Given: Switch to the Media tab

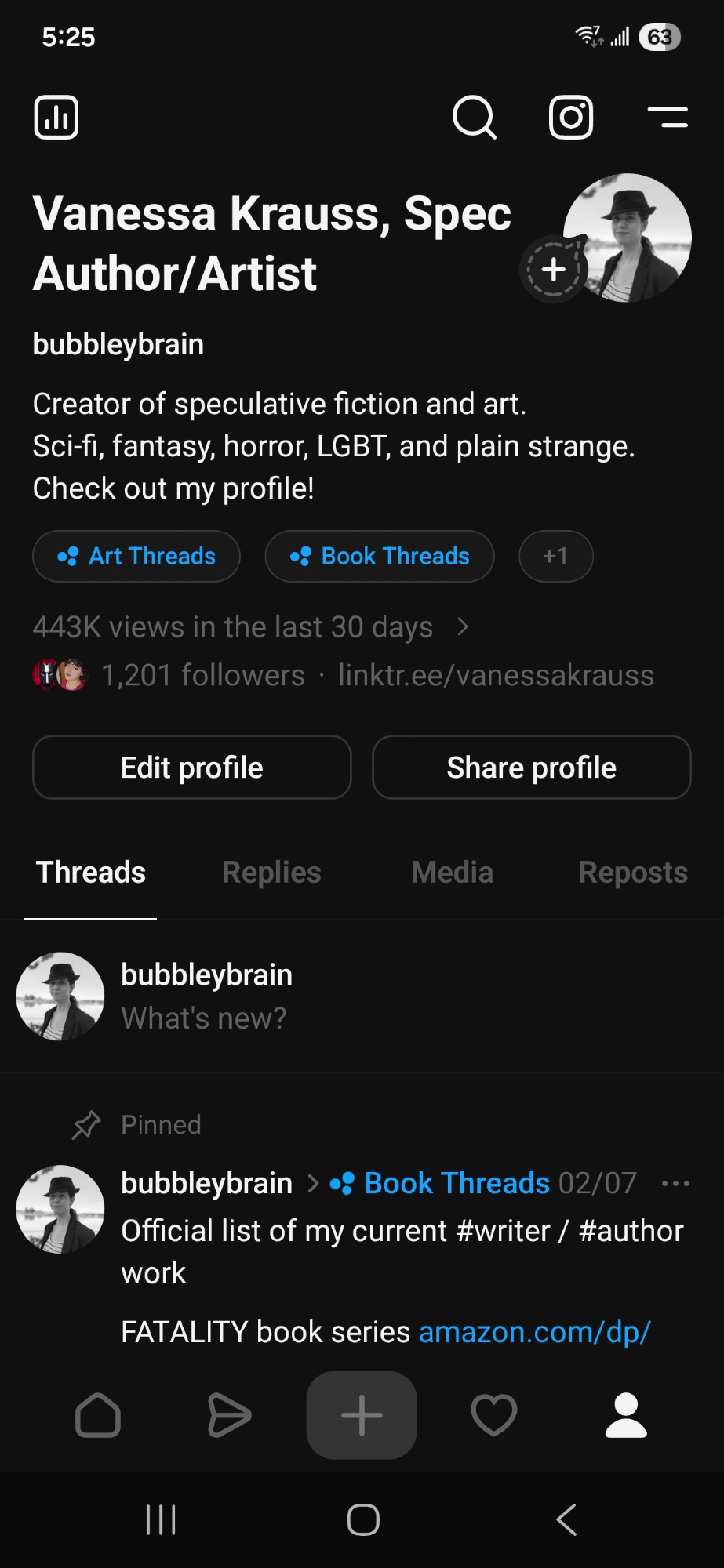Looking at the screenshot, I should 452,873.
